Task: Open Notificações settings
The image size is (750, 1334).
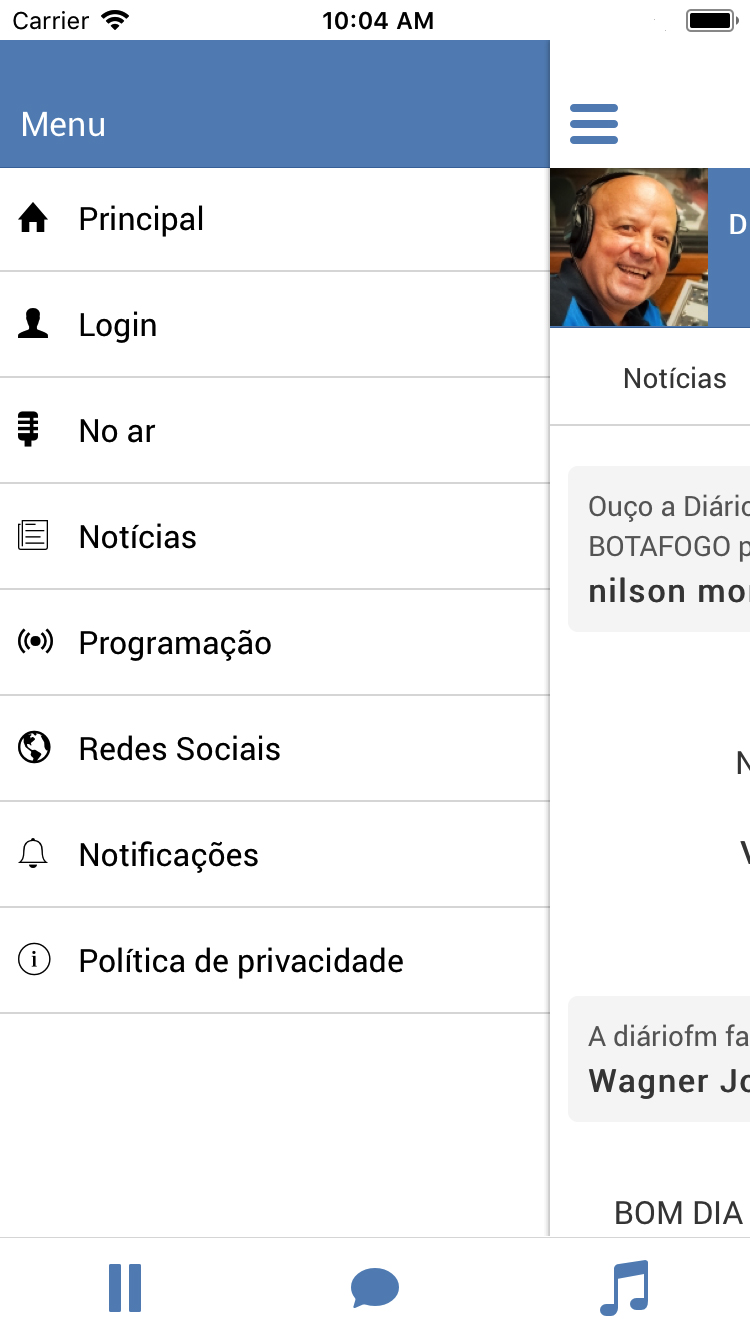Action: (169, 855)
